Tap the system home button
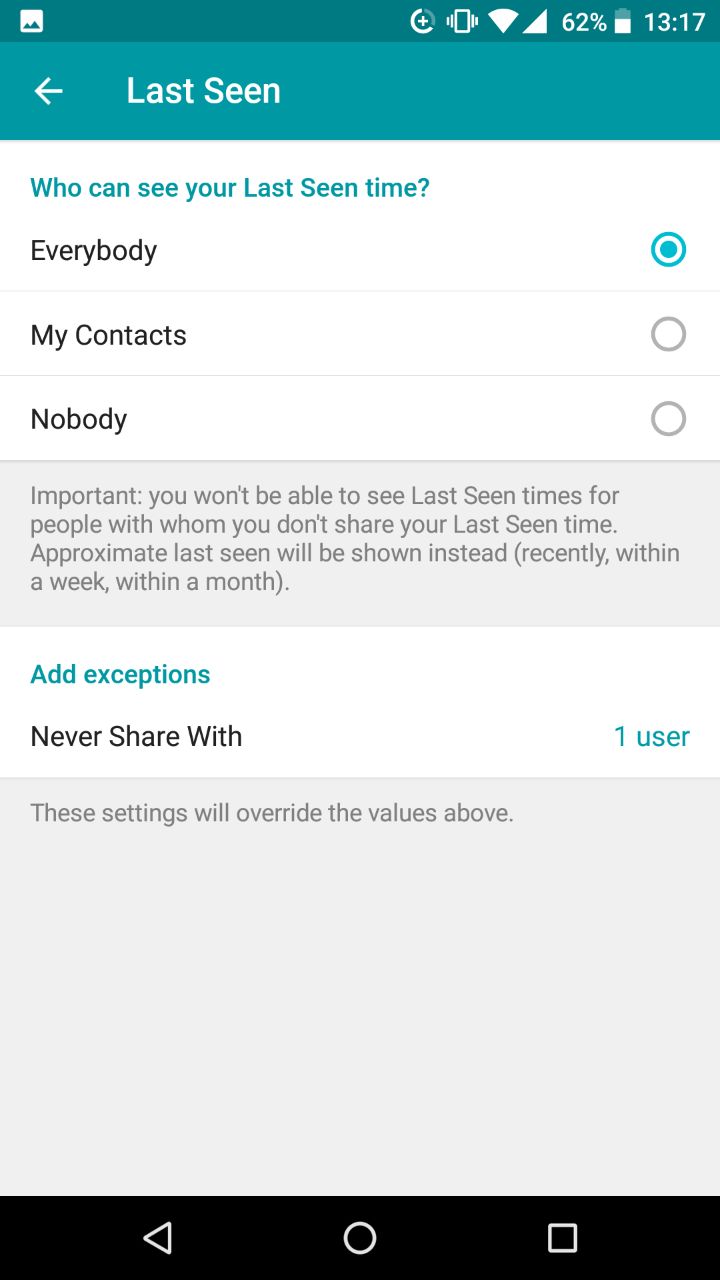 (360, 1238)
